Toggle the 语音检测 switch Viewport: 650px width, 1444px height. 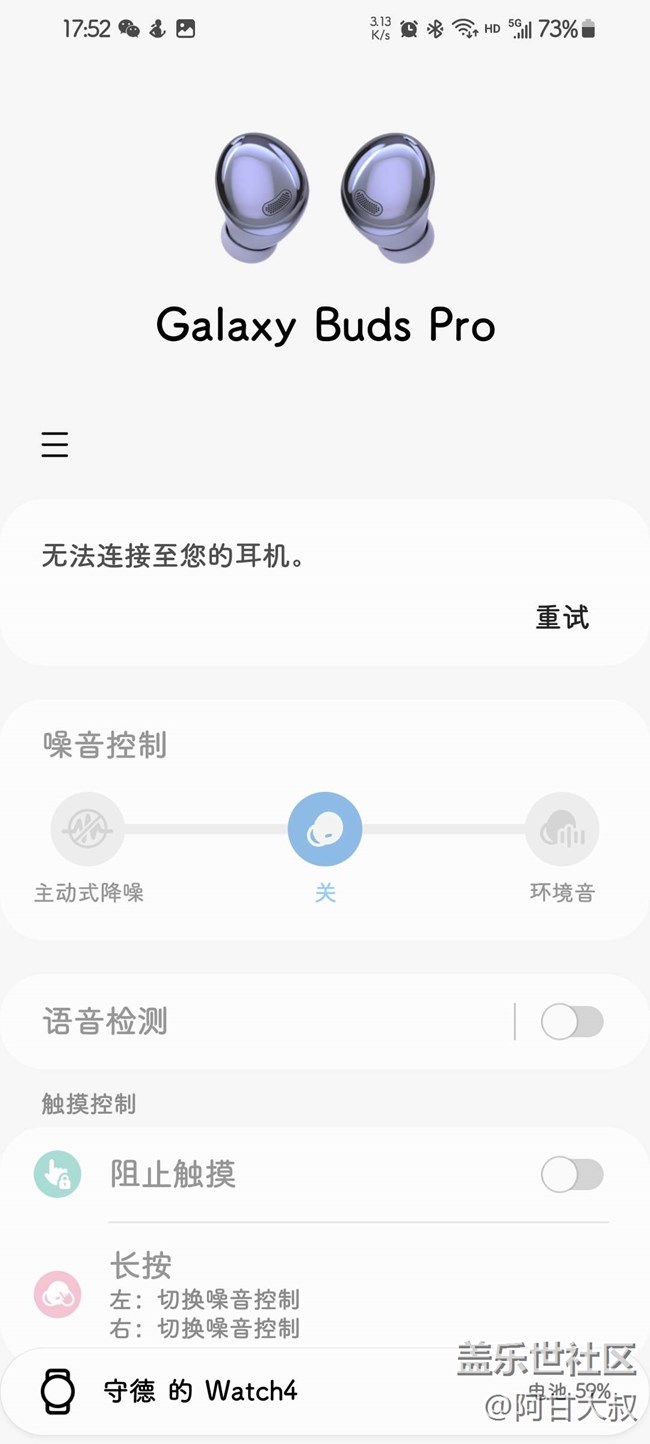tap(572, 1022)
